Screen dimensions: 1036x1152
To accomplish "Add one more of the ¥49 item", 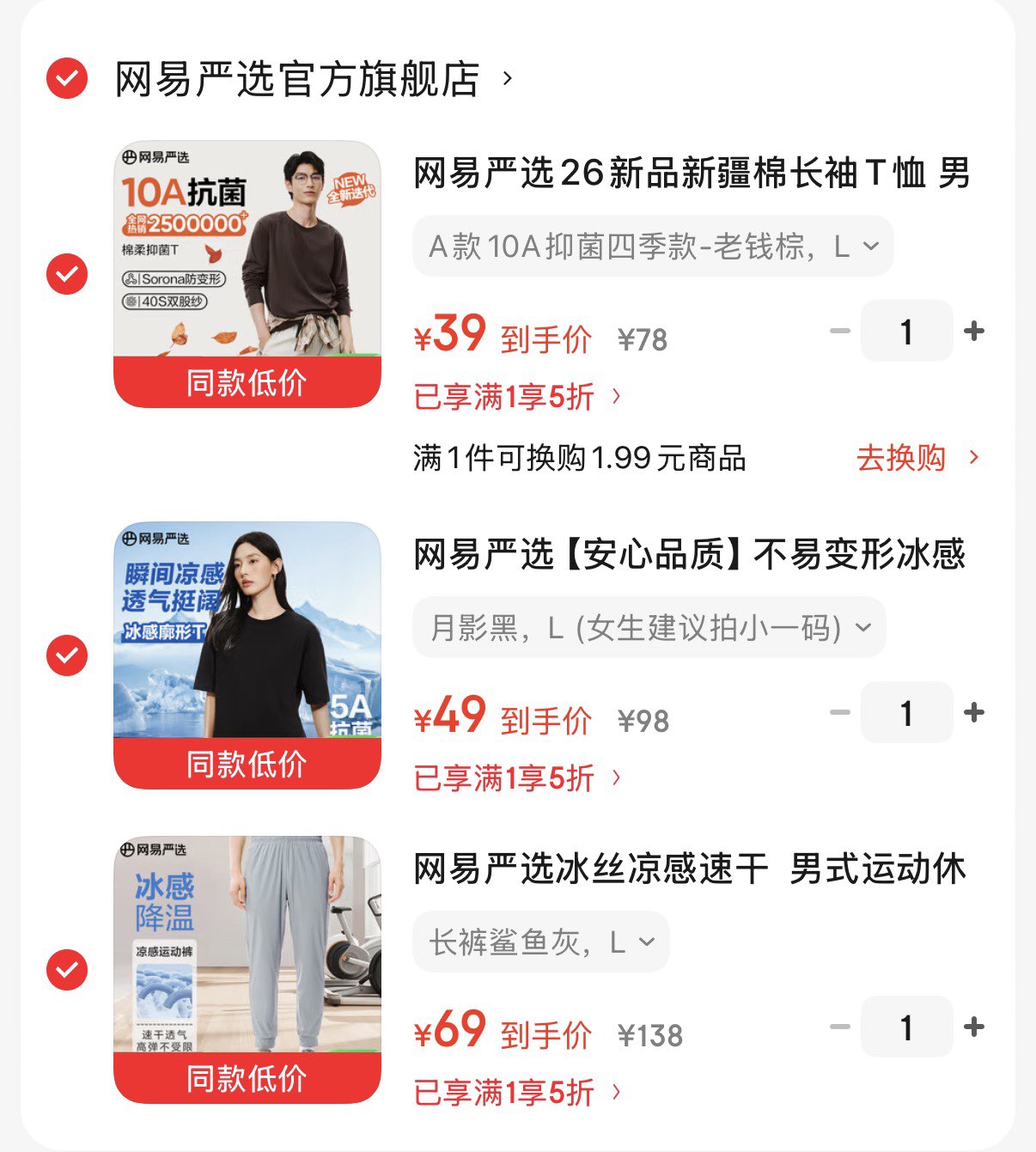I will pyautogui.click(x=974, y=713).
